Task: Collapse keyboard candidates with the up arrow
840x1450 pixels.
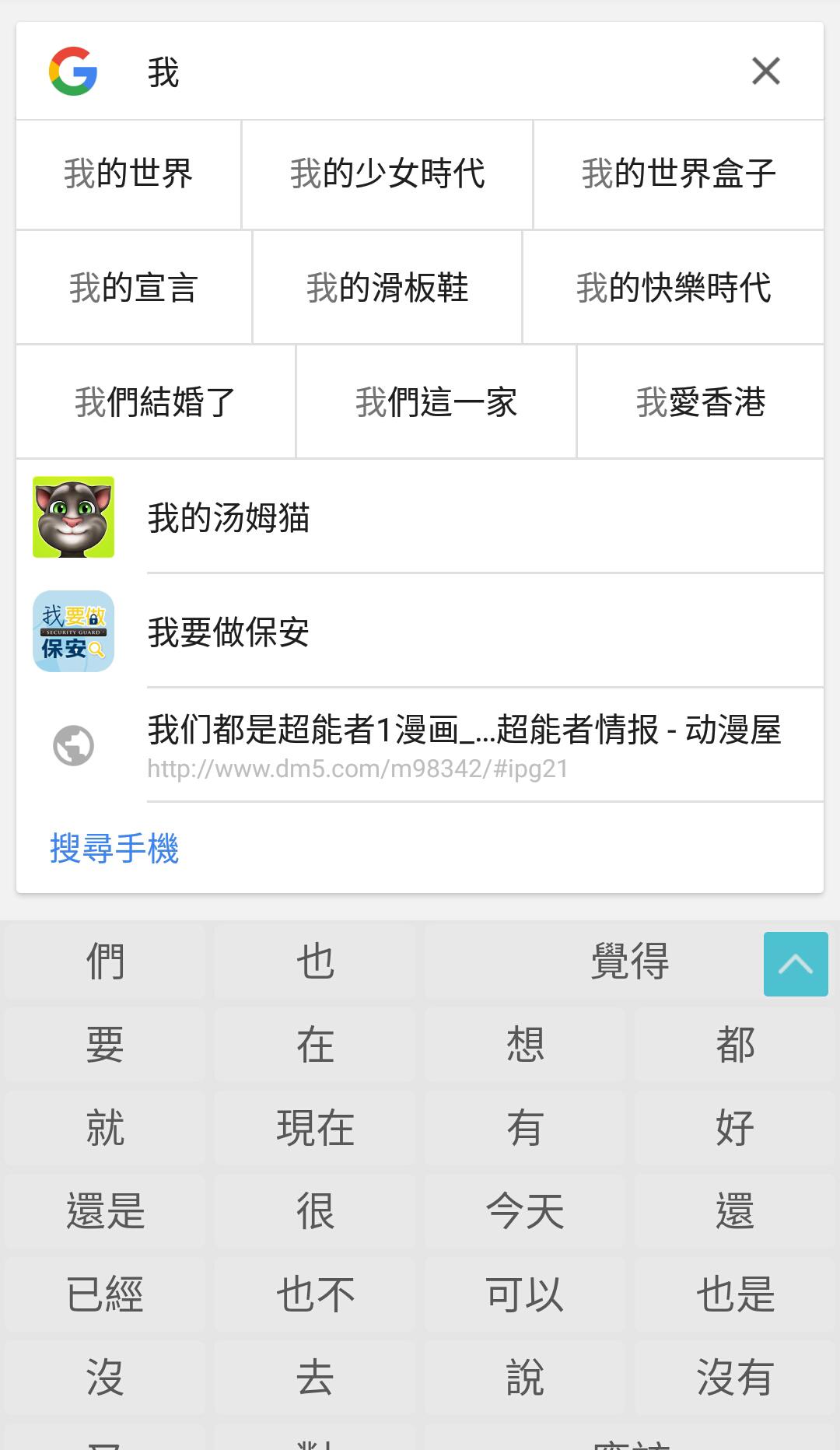Action: pos(795,964)
